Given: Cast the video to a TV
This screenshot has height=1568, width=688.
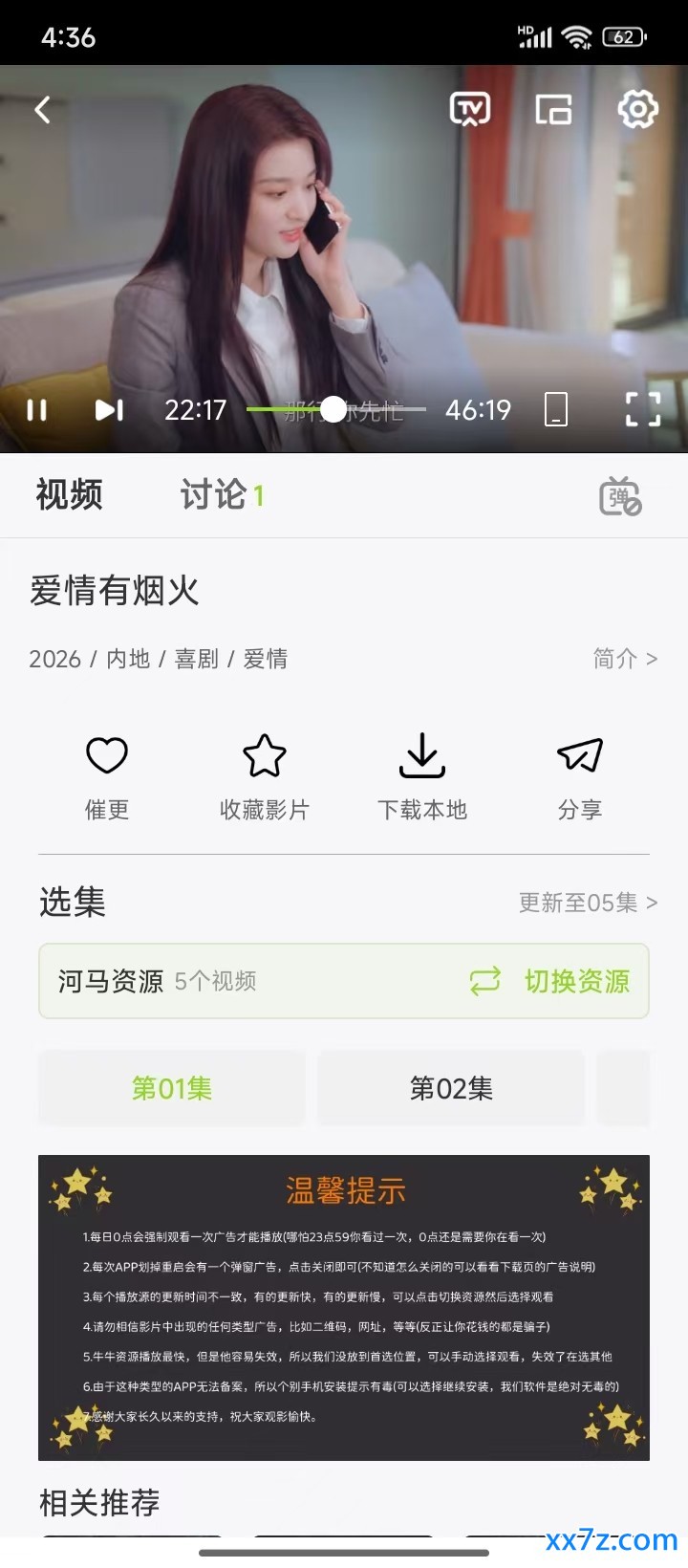Looking at the screenshot, I should coord(469,109).
